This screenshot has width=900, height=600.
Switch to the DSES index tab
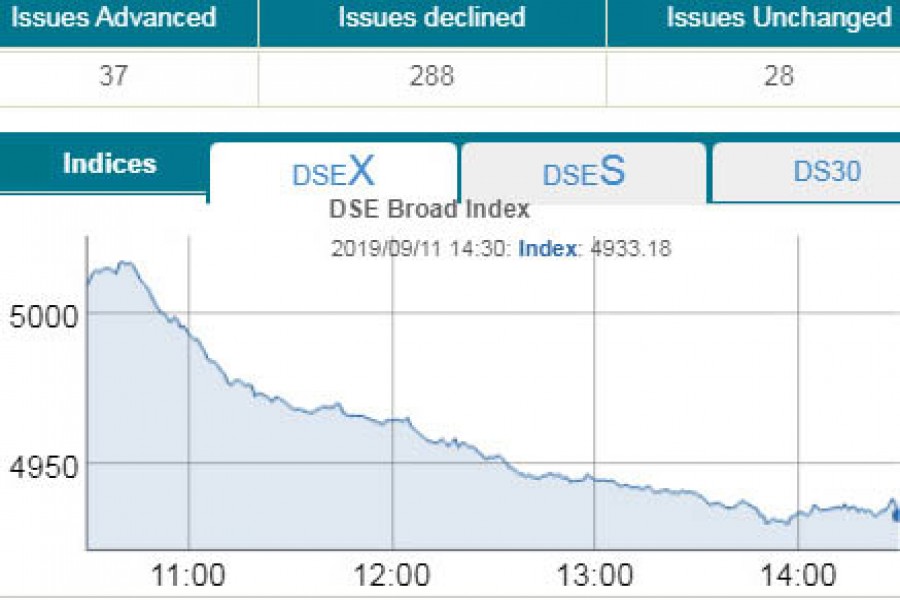584,173
